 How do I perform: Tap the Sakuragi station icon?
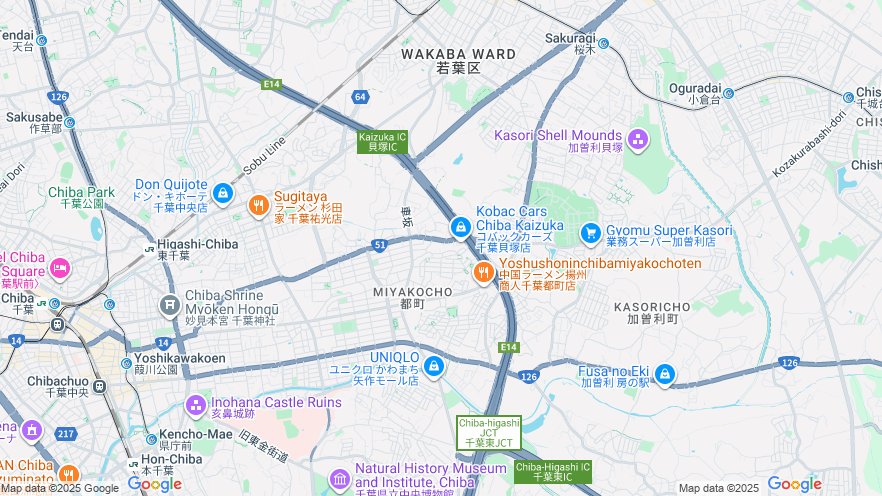tap(604, 43)
